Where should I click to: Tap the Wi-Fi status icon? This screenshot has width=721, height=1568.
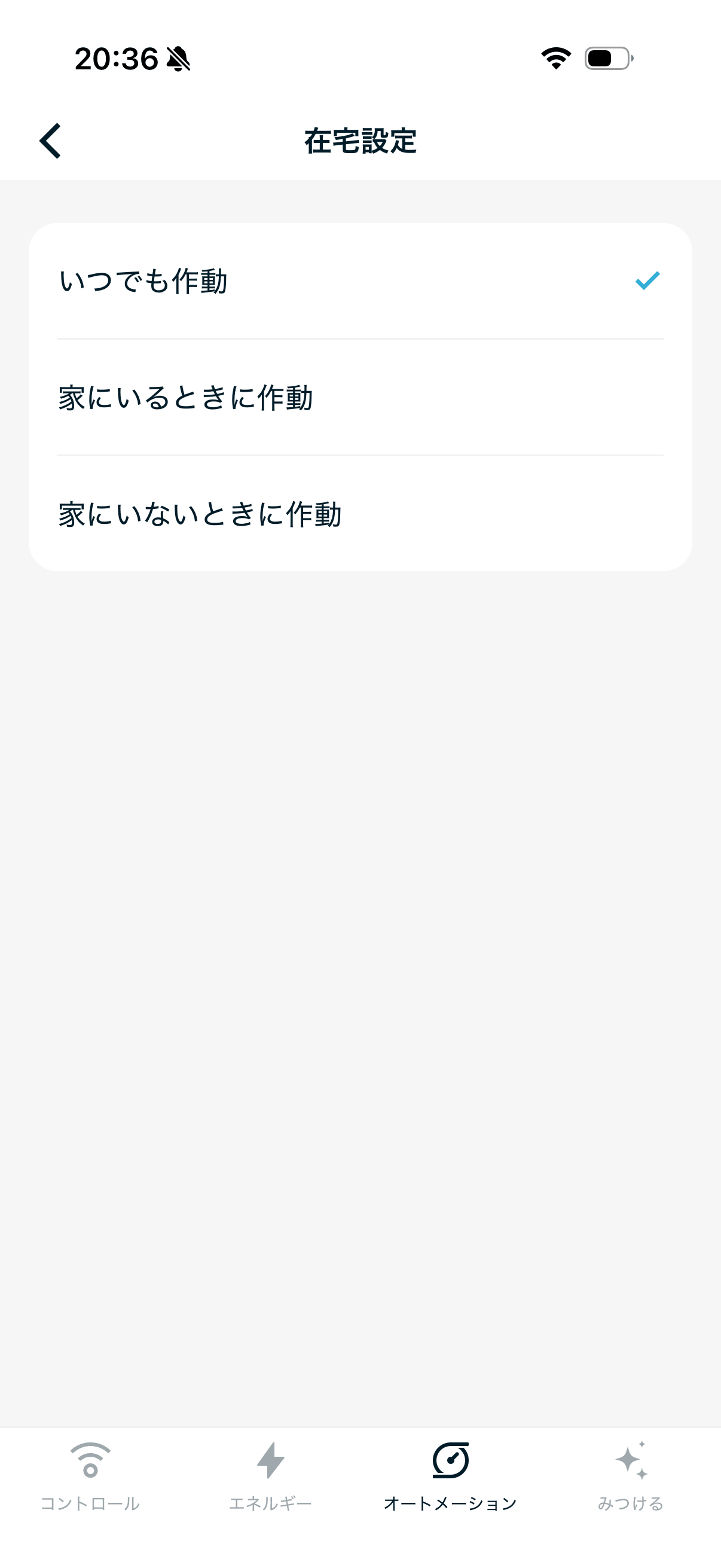(x=555, y=59)
